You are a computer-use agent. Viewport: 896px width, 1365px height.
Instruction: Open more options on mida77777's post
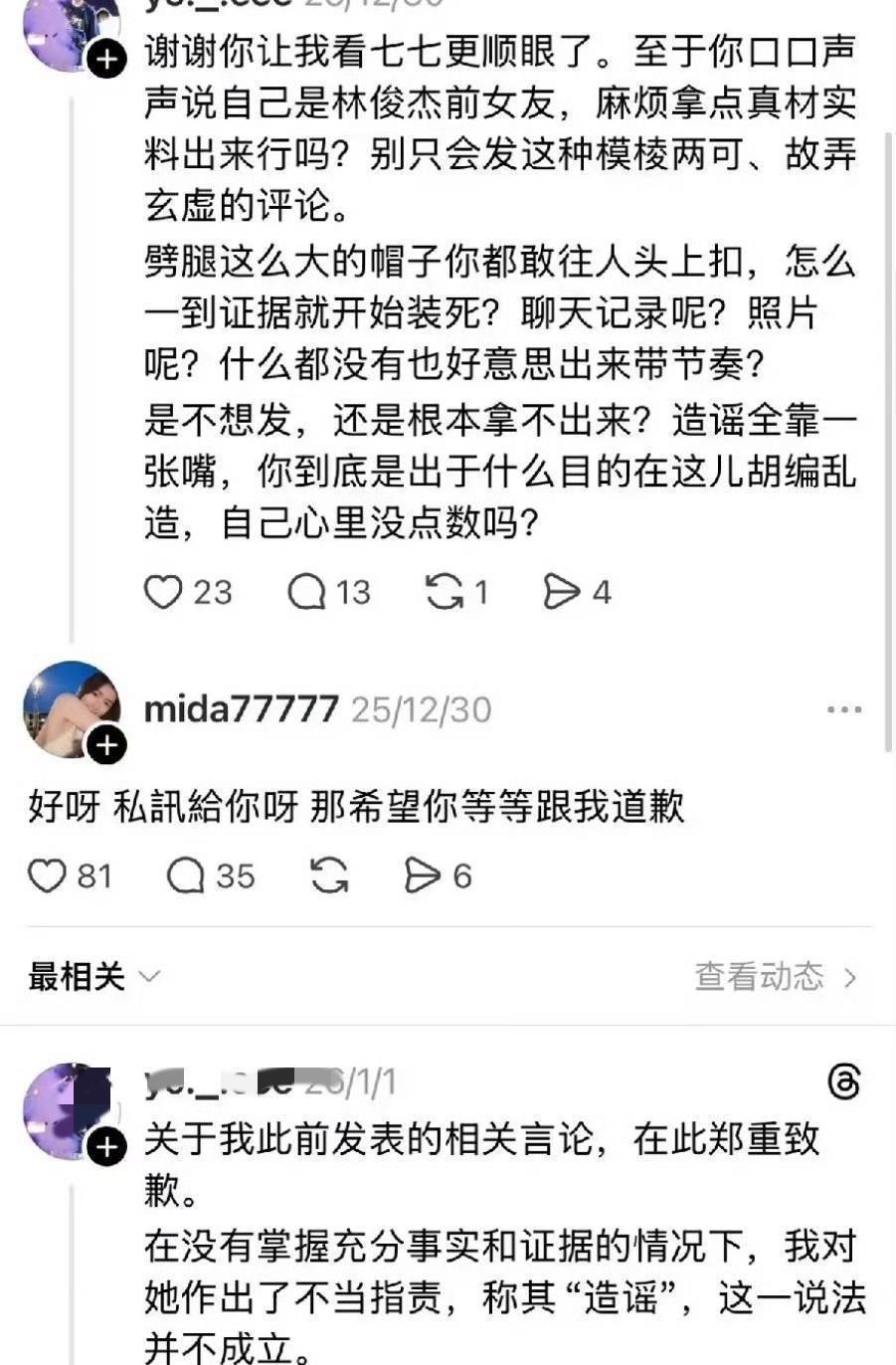tap(843, 710)
